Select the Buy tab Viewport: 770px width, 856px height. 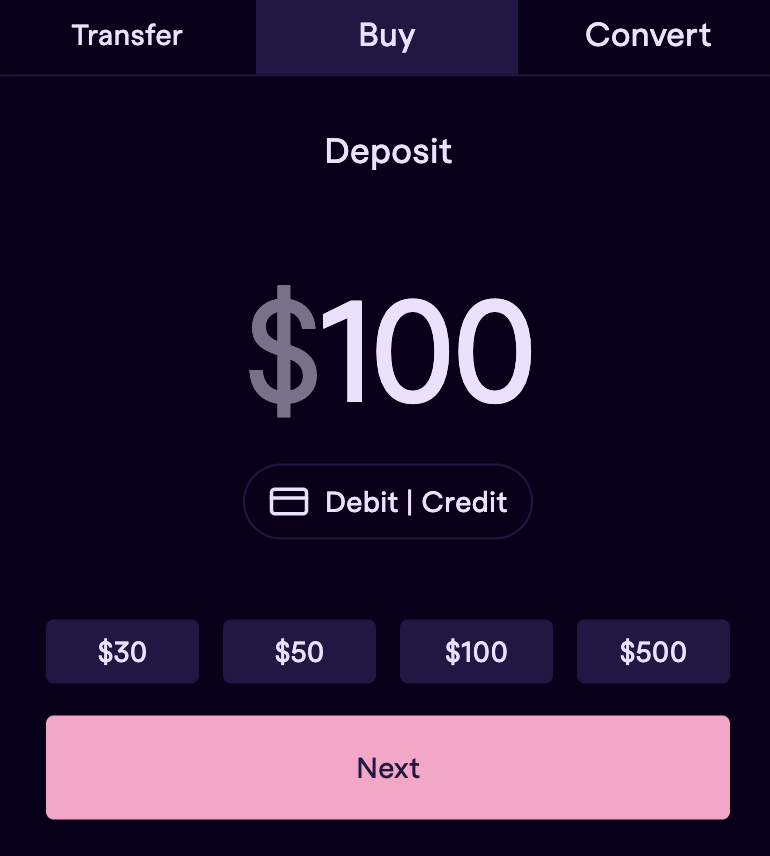pyautogui.click(x=386, y=36)
